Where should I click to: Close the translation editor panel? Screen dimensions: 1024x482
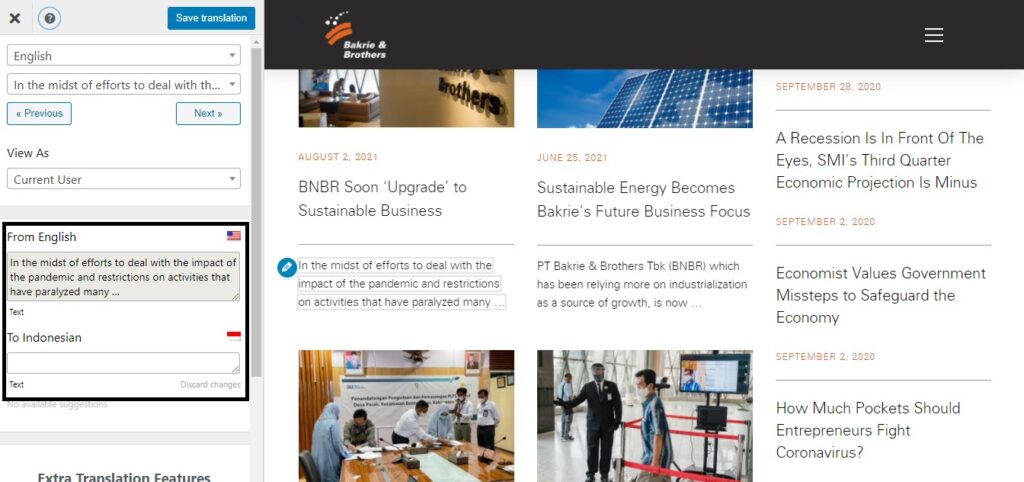click(x=15, y=18)
